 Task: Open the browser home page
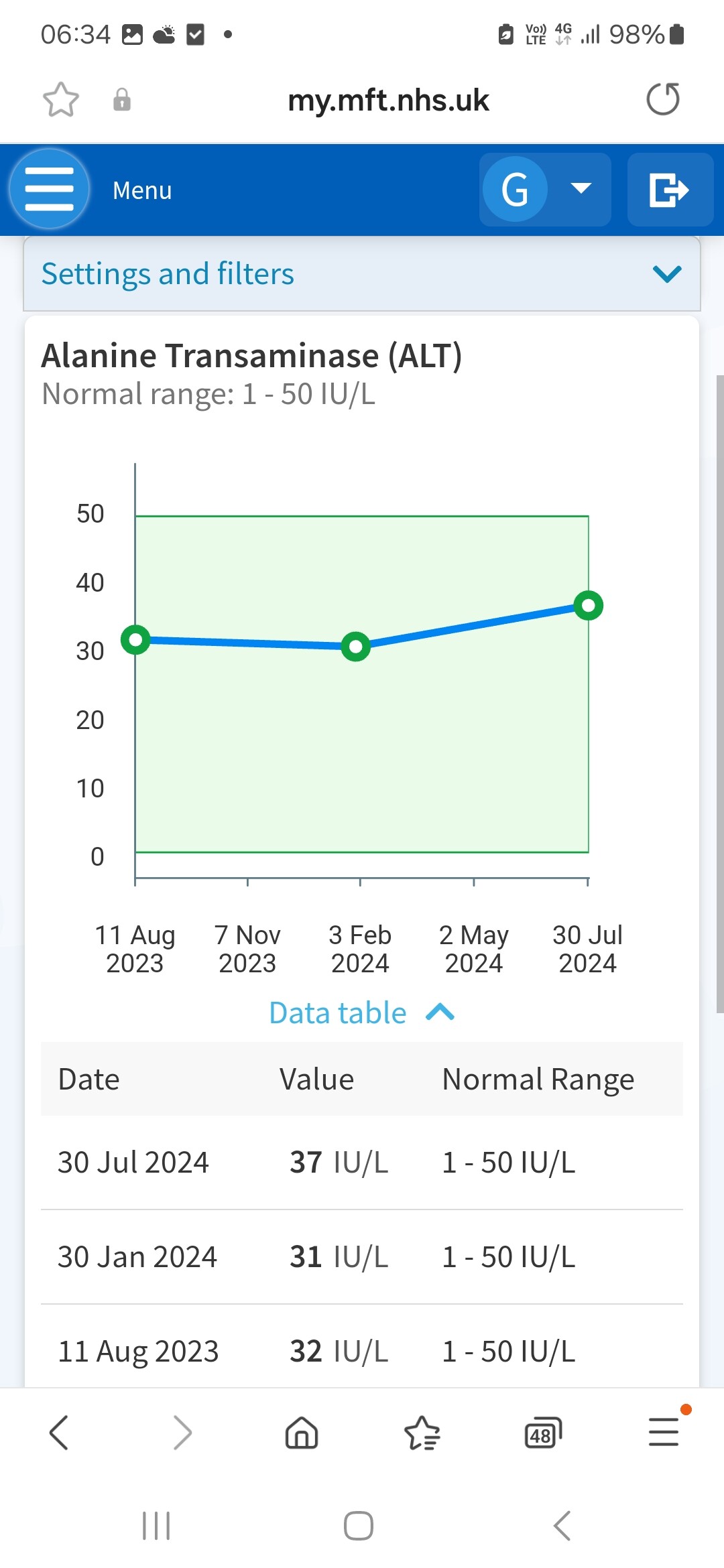302,1433
